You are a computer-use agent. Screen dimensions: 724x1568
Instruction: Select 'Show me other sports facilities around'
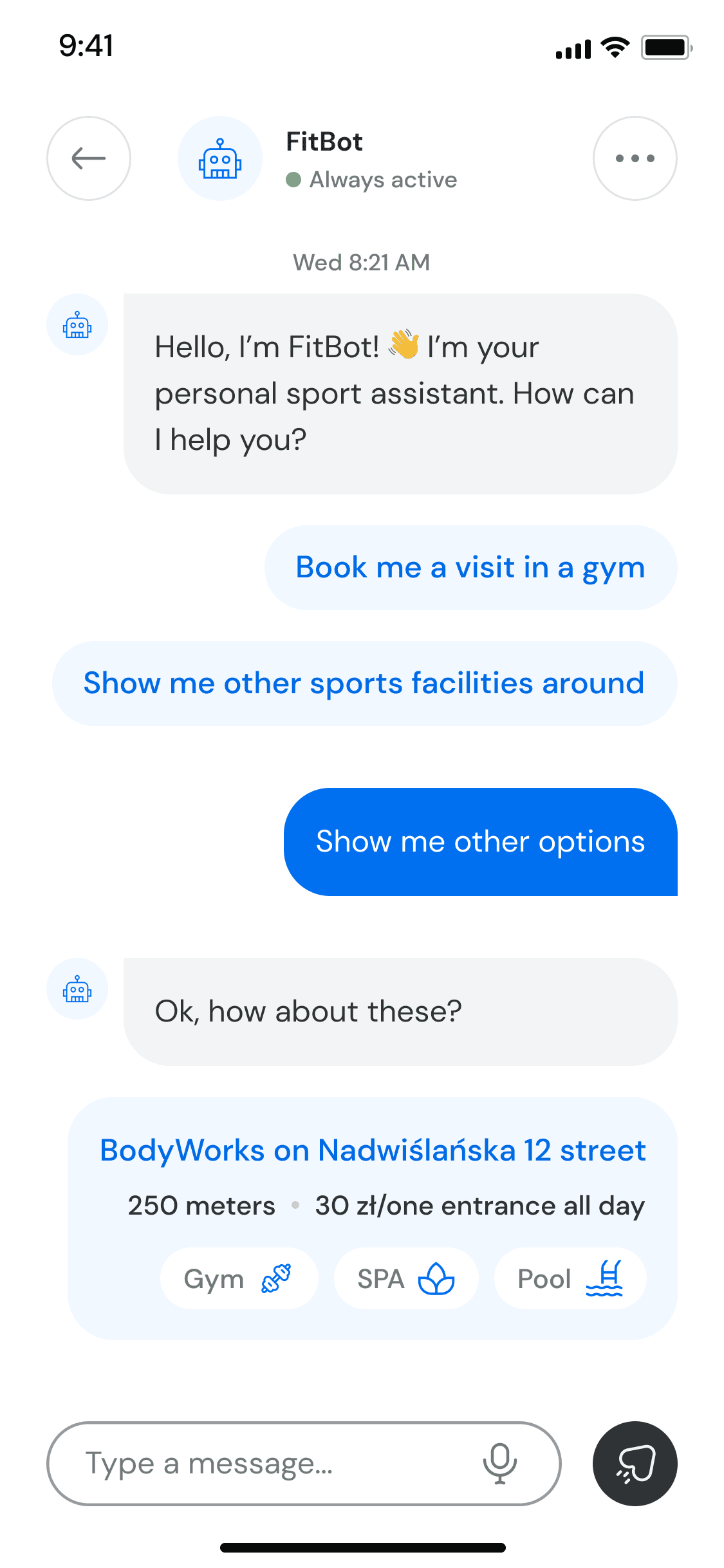point(364,684)
